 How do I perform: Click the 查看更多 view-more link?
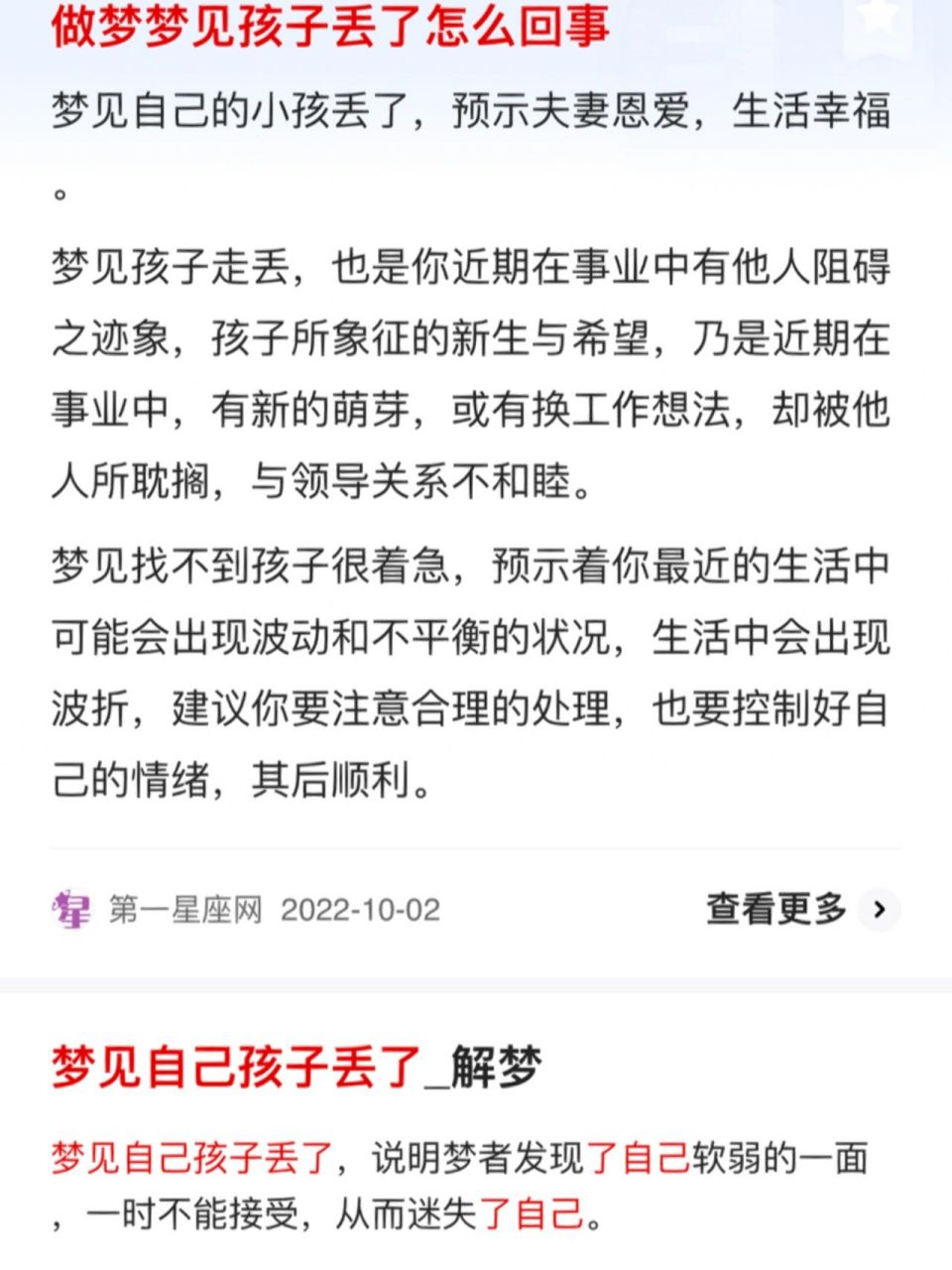tap(775, 909)
